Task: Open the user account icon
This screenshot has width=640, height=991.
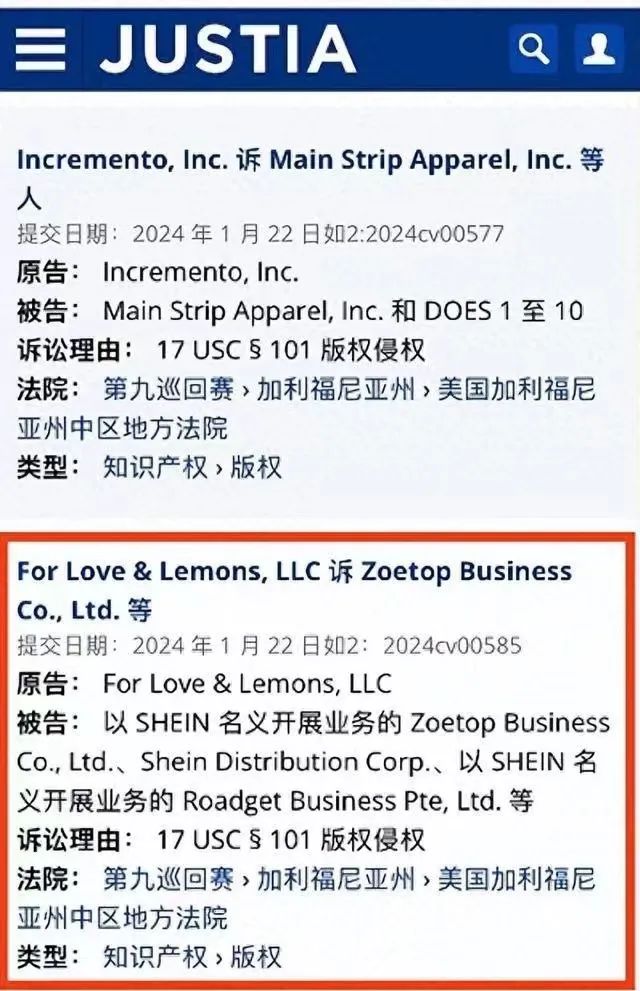Action: point(599,48)
